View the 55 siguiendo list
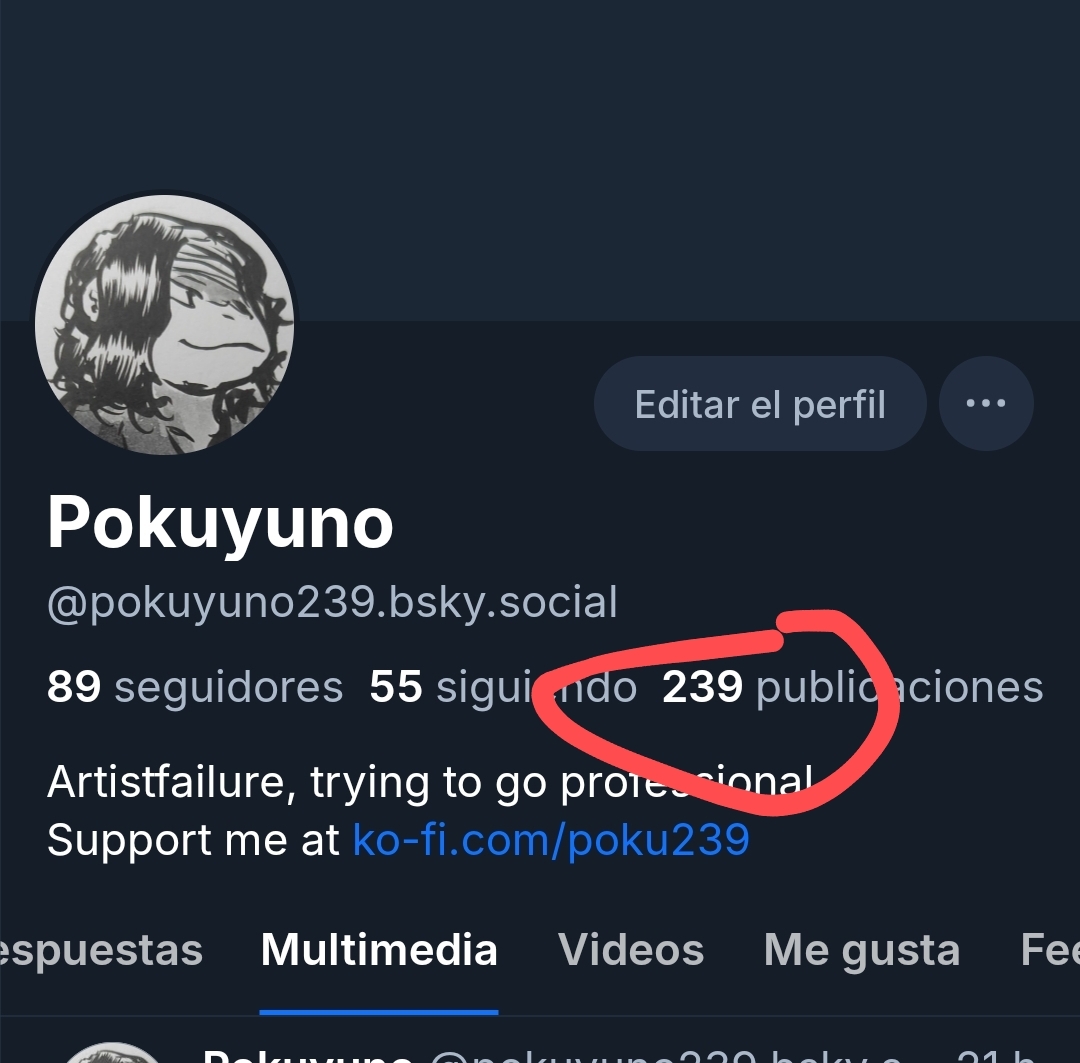Screen dimensions: 1080x1063 [502, 687]
